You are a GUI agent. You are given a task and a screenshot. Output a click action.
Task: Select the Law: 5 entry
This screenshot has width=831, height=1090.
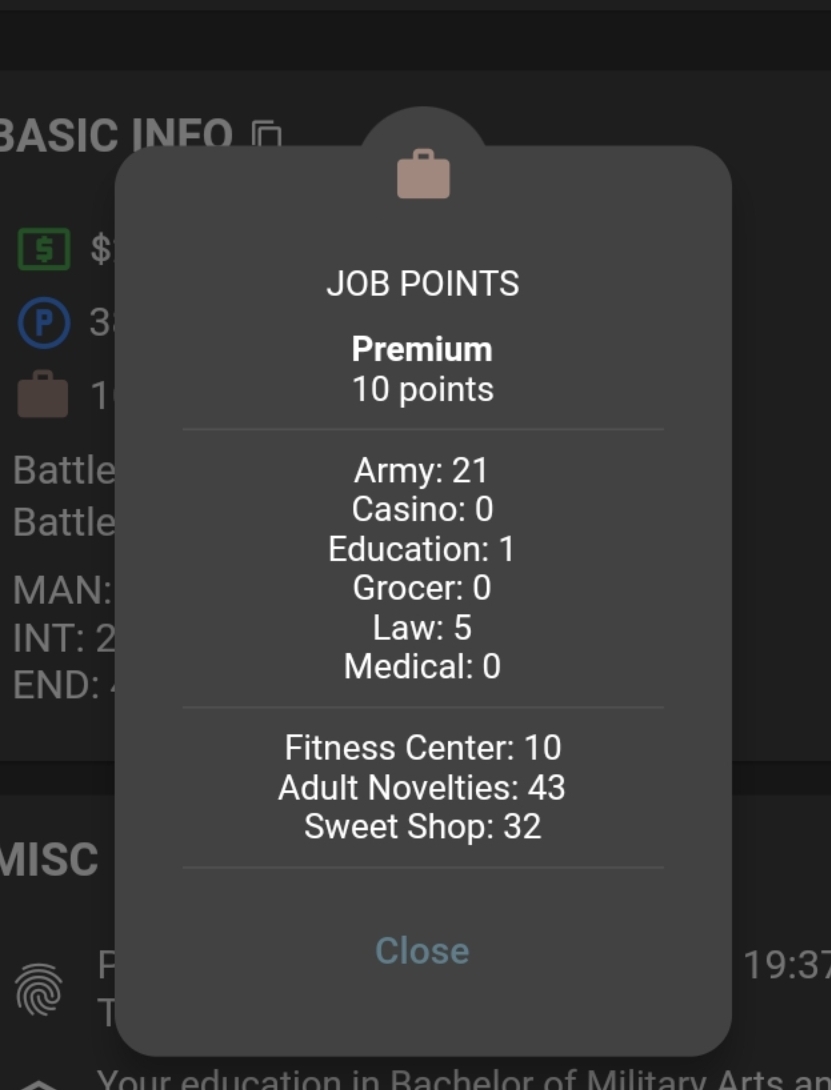(422, 628)
